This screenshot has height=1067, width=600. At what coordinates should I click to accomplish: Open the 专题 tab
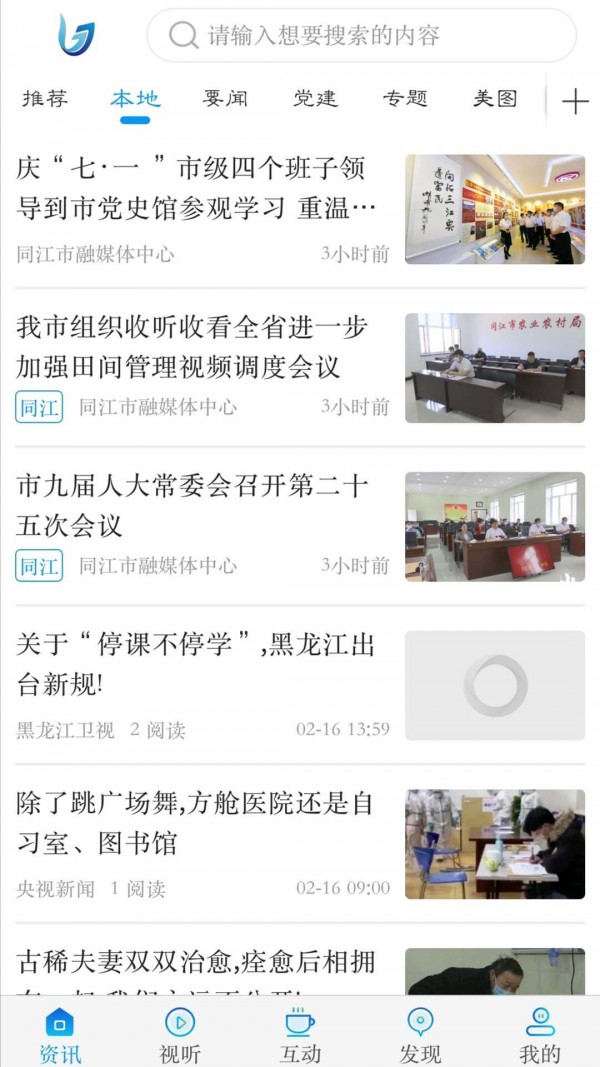click(x=405, y=99)
